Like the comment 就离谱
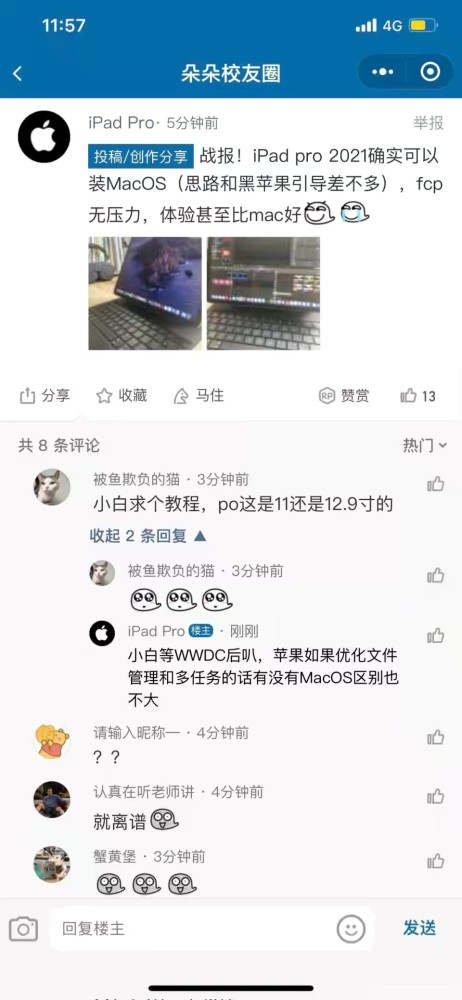The image size is (462, 1000). [x=436, y=796]
